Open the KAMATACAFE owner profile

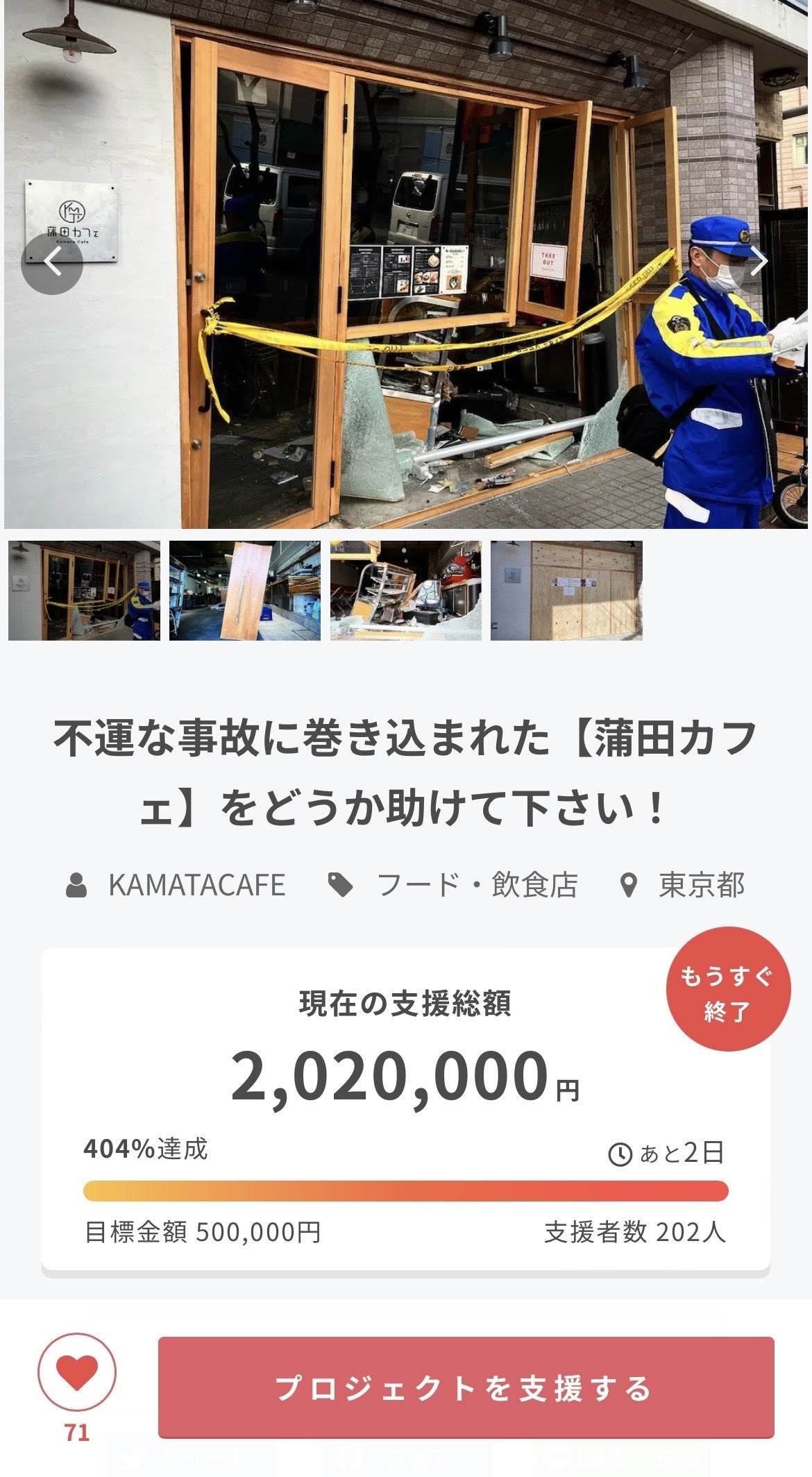coord(196,885)
